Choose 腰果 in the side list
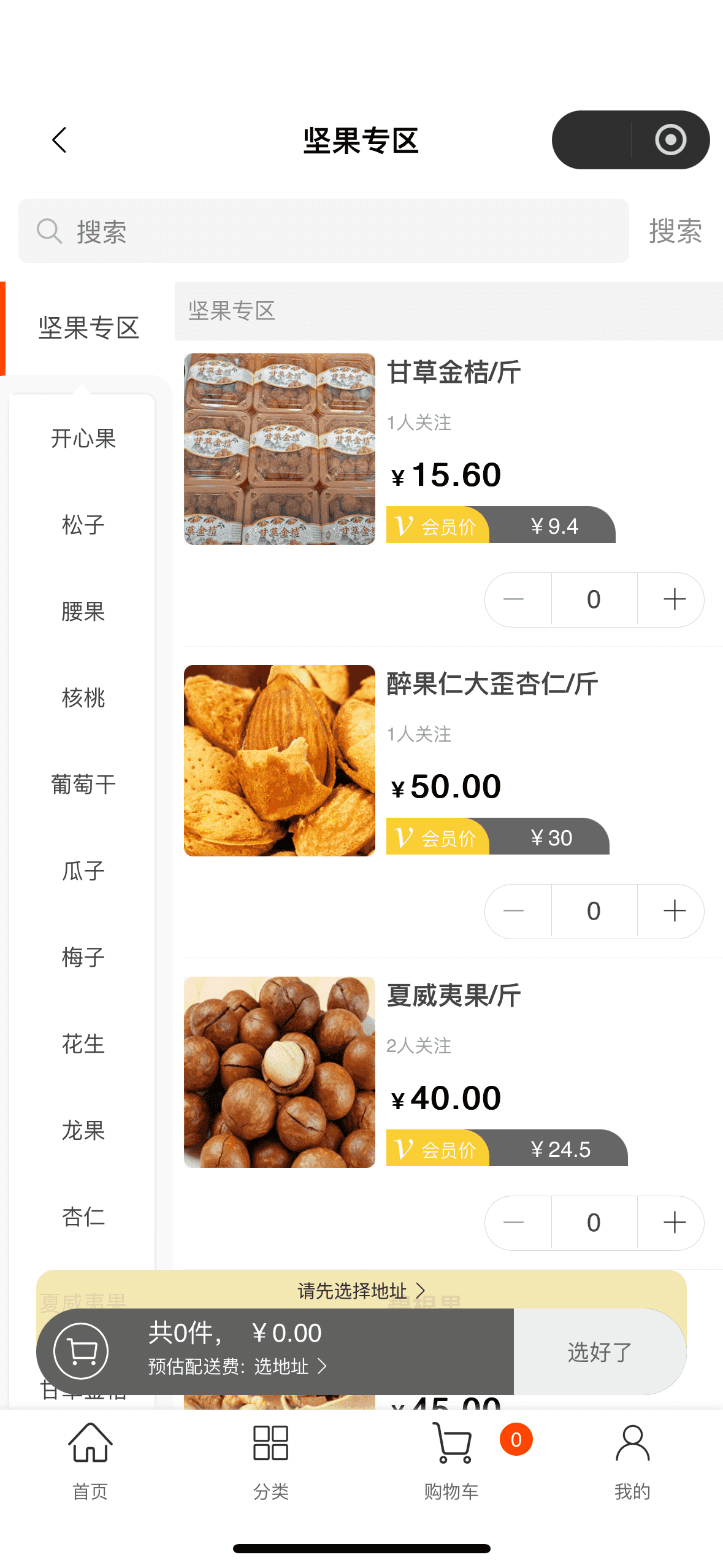 [x=83, y=612]
